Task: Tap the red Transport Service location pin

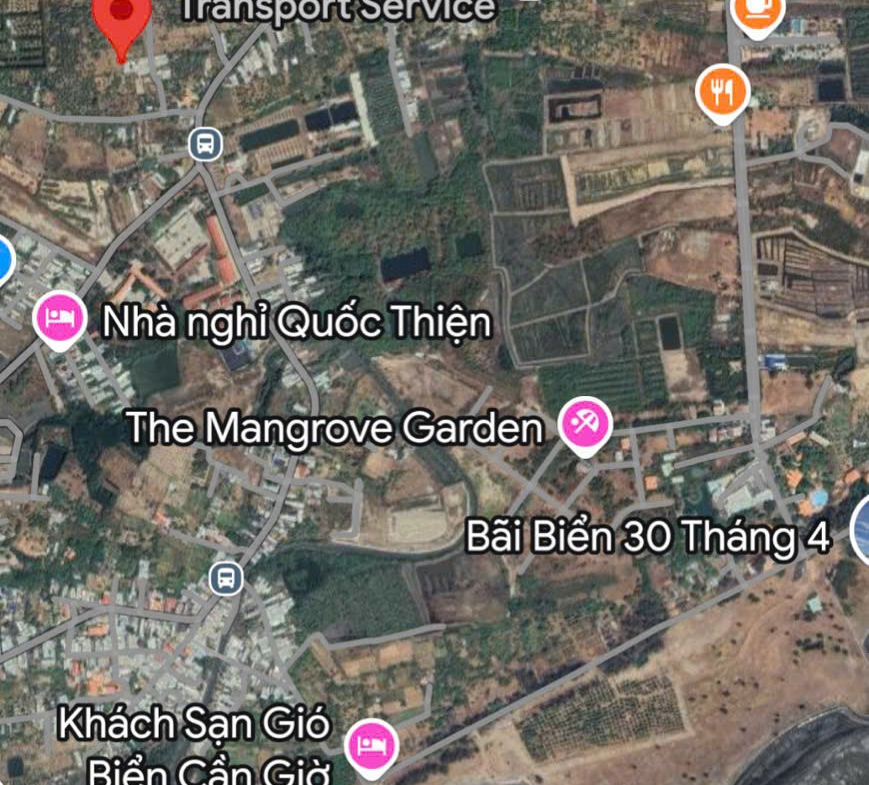Action: pyautogui.click(x=121, y=18)
